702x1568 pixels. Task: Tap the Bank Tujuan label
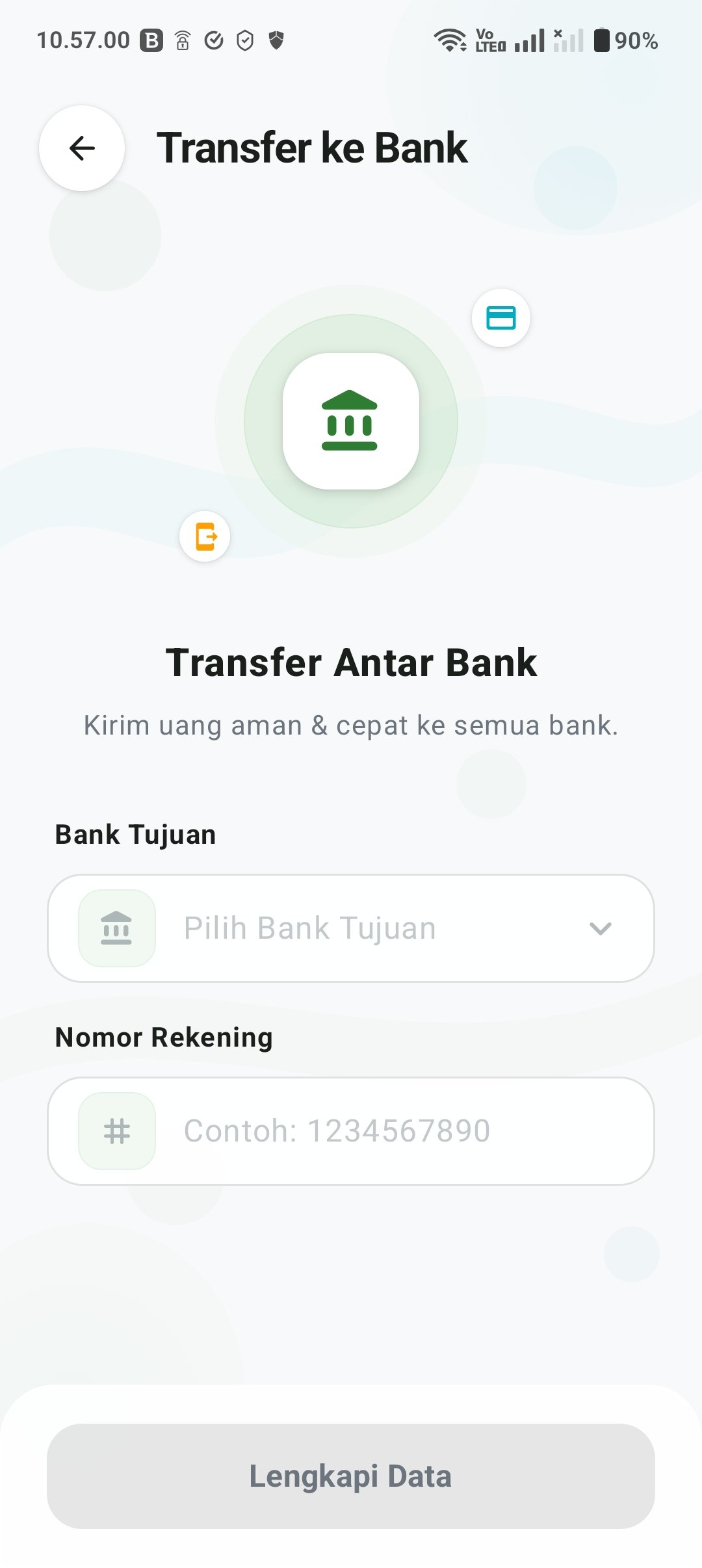pyautogui.click(x=134, y=835)
